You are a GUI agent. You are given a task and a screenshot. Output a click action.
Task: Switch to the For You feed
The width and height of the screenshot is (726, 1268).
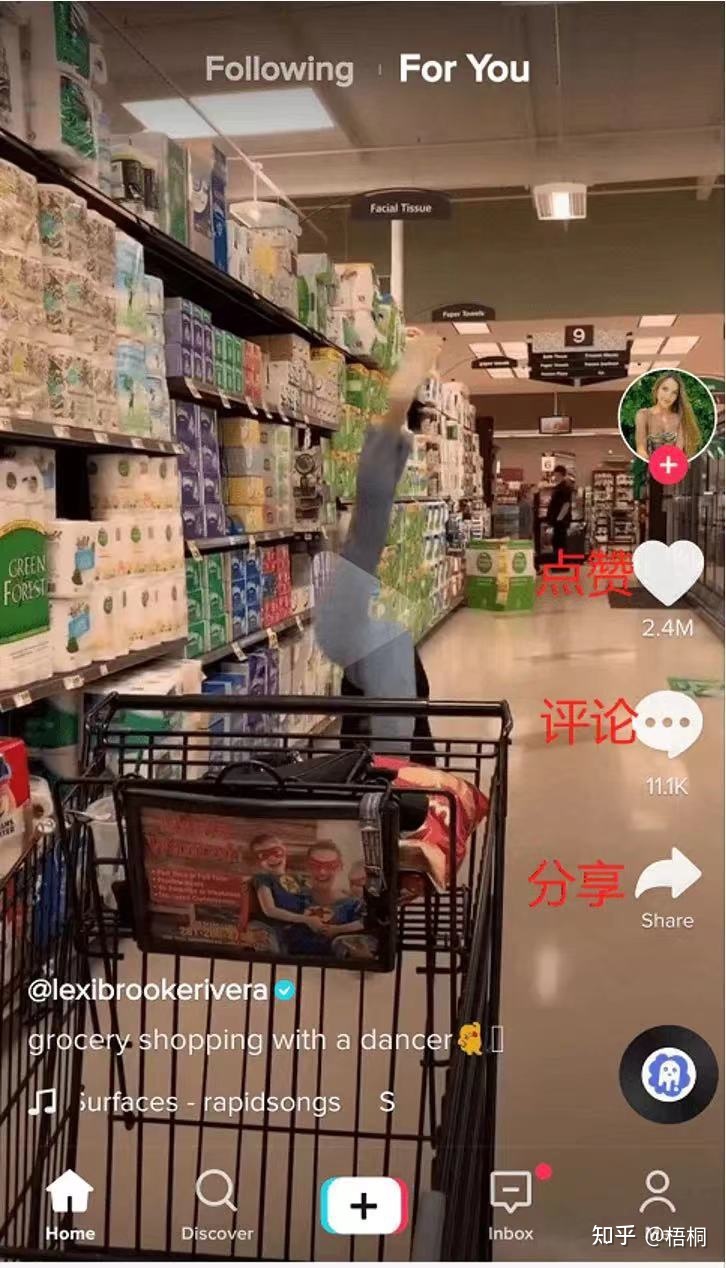[x=464, y=69]
